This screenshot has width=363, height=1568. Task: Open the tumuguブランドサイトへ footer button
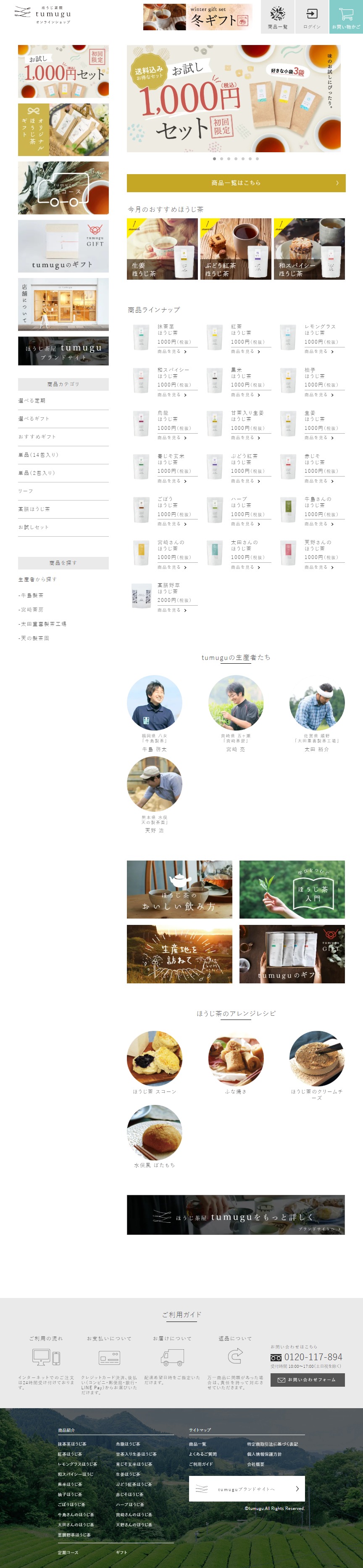(246, 1488)
